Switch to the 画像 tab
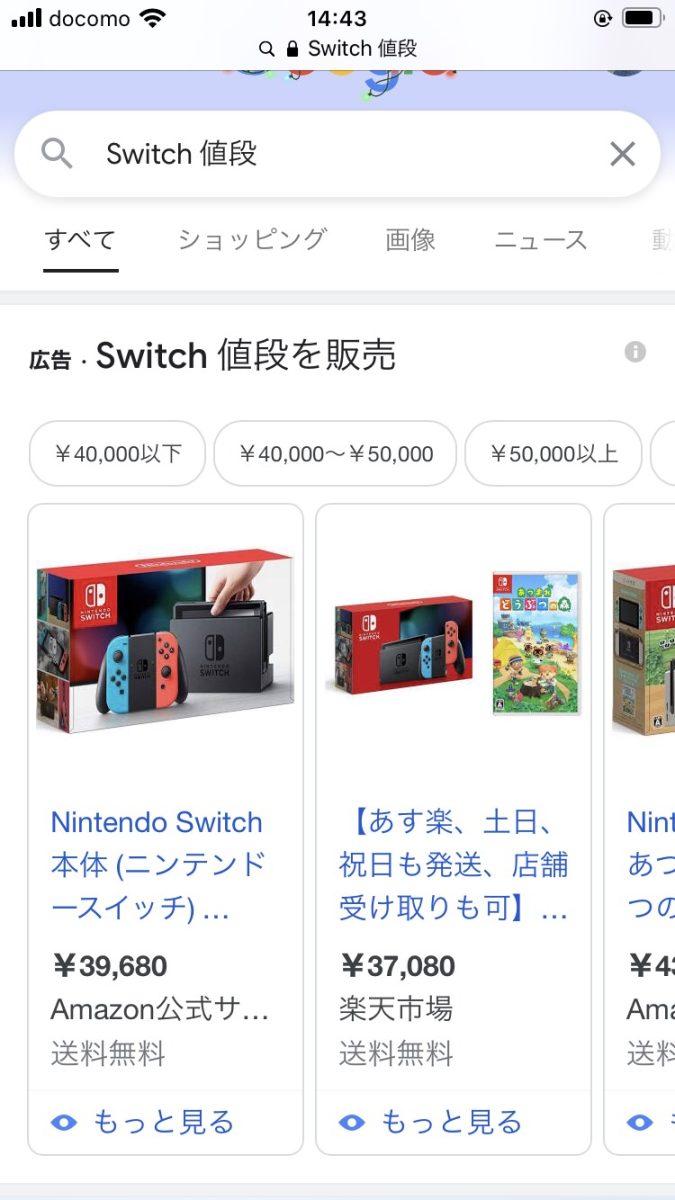Viewport: 675px width, 1200px height. click(410, 240)
